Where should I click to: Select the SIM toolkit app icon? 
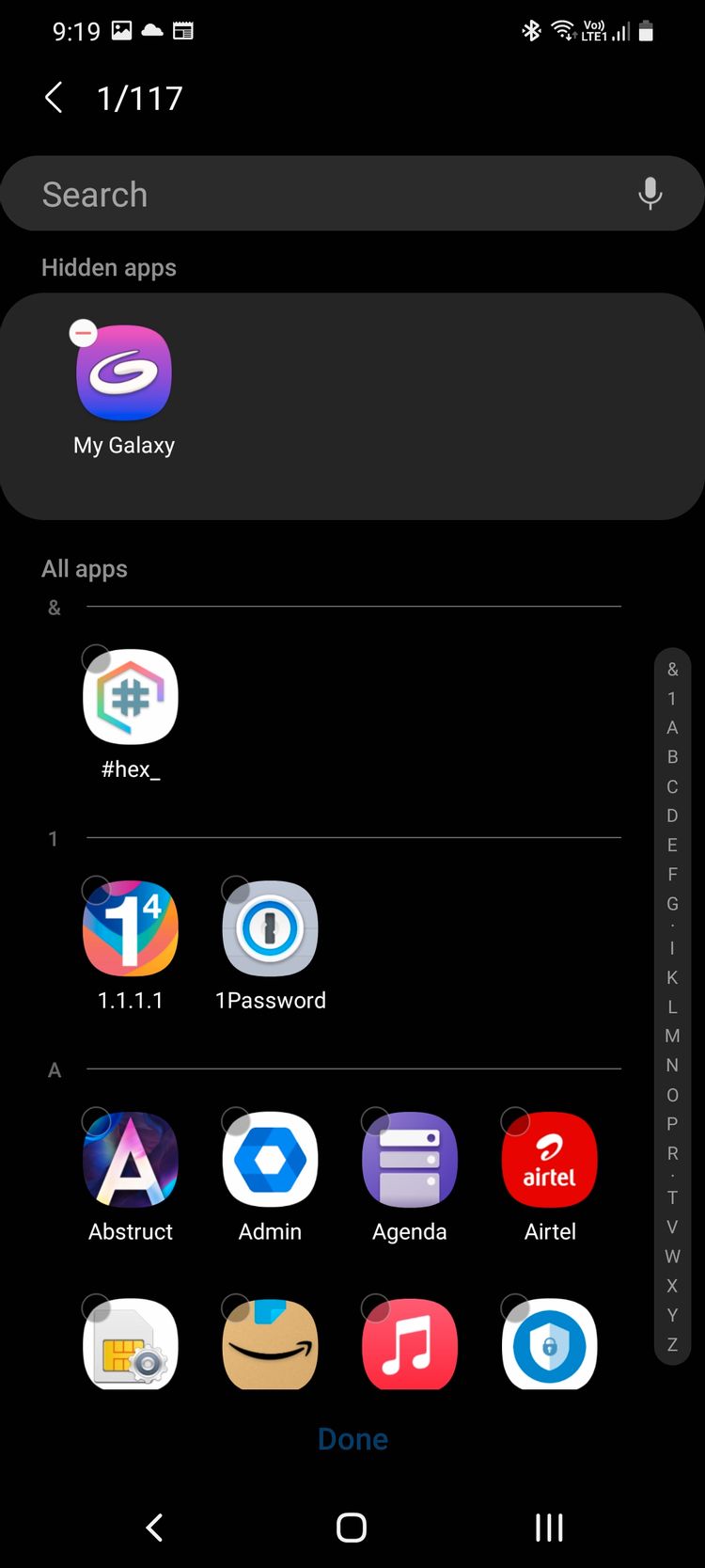(x=130, y=1345)
